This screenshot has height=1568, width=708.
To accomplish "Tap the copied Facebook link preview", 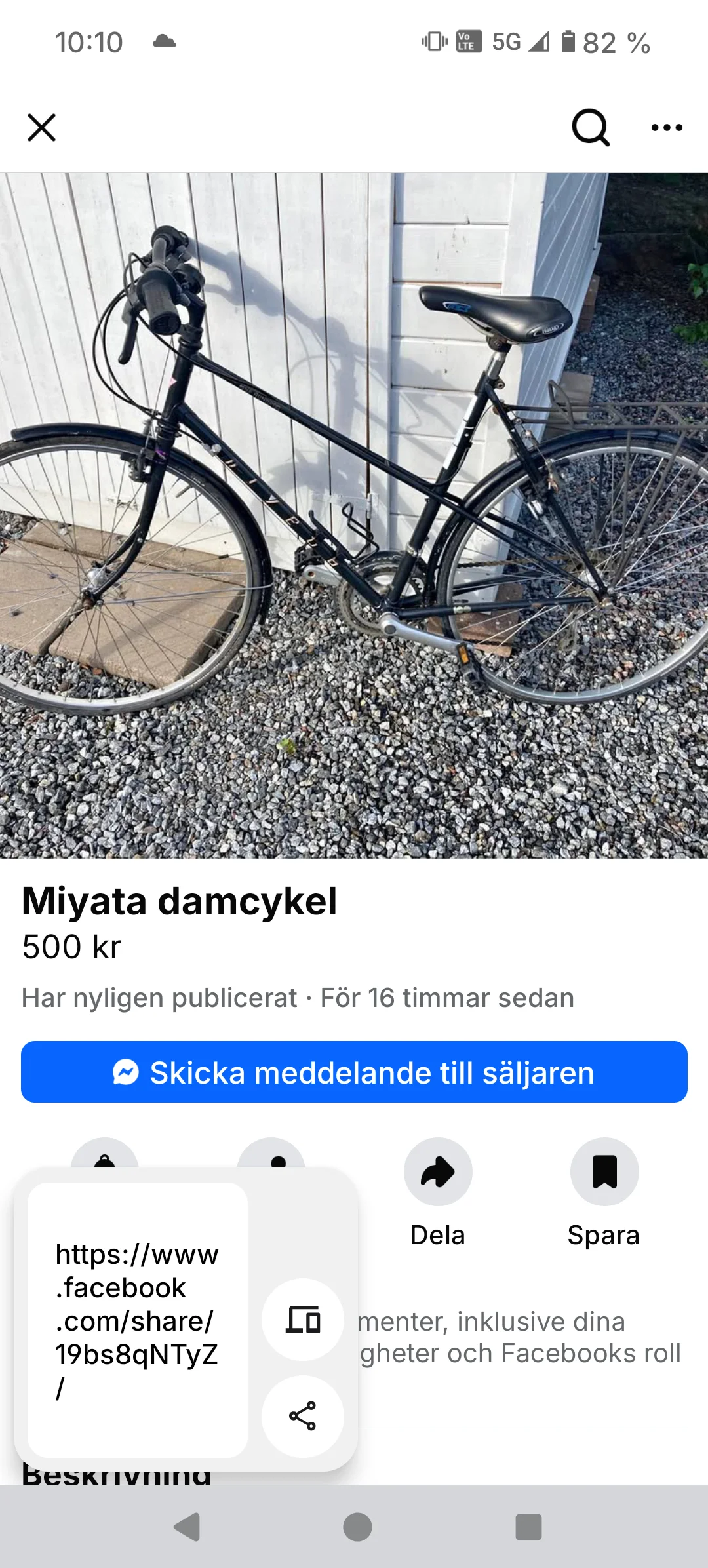I will [137, 1320].
